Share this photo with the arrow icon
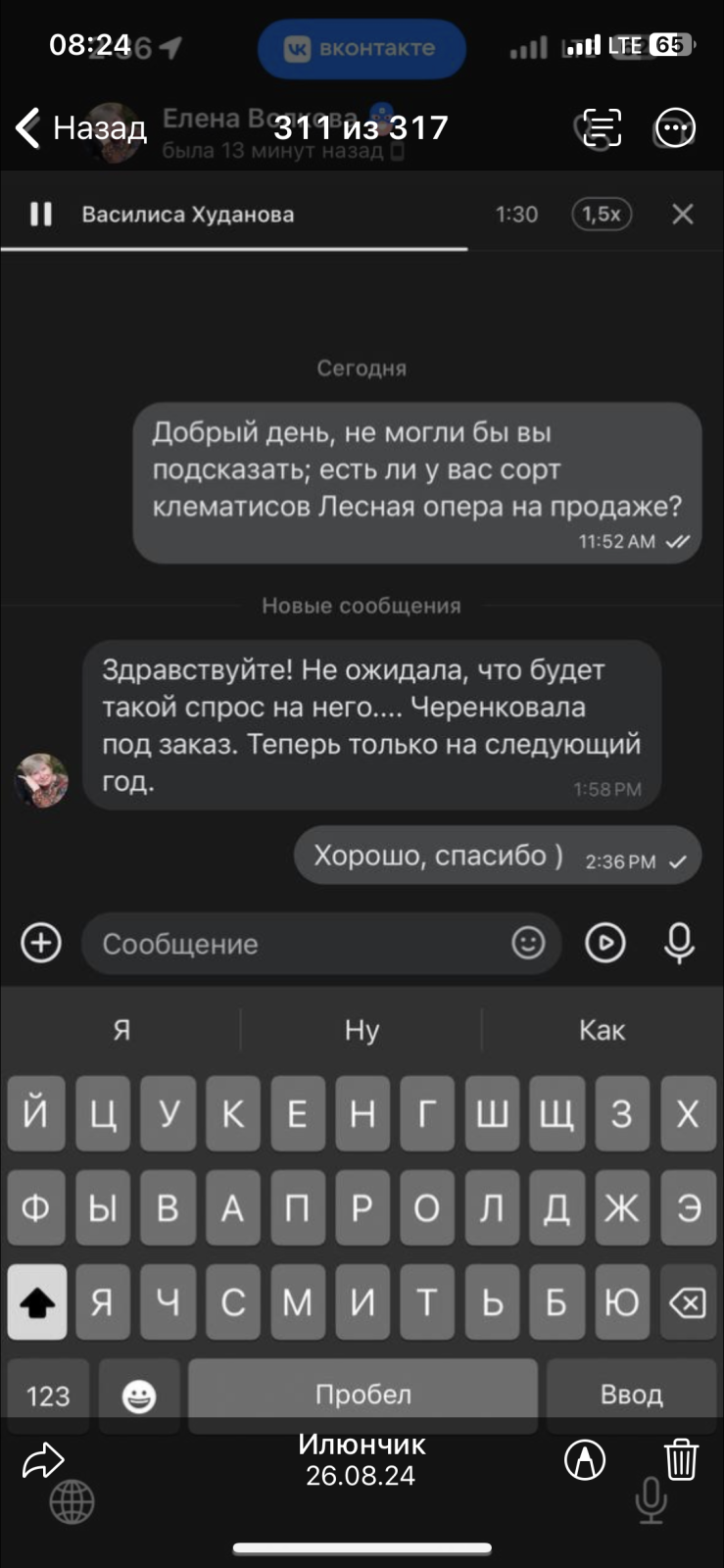 point(43,1460)
